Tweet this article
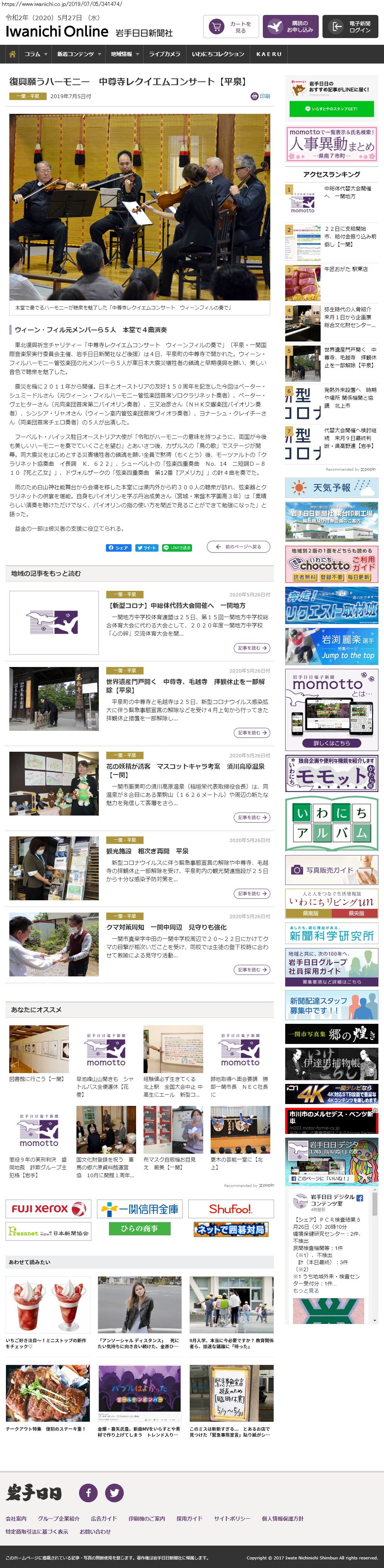Viewport: 384px width, 1568px height. (147, 547)
